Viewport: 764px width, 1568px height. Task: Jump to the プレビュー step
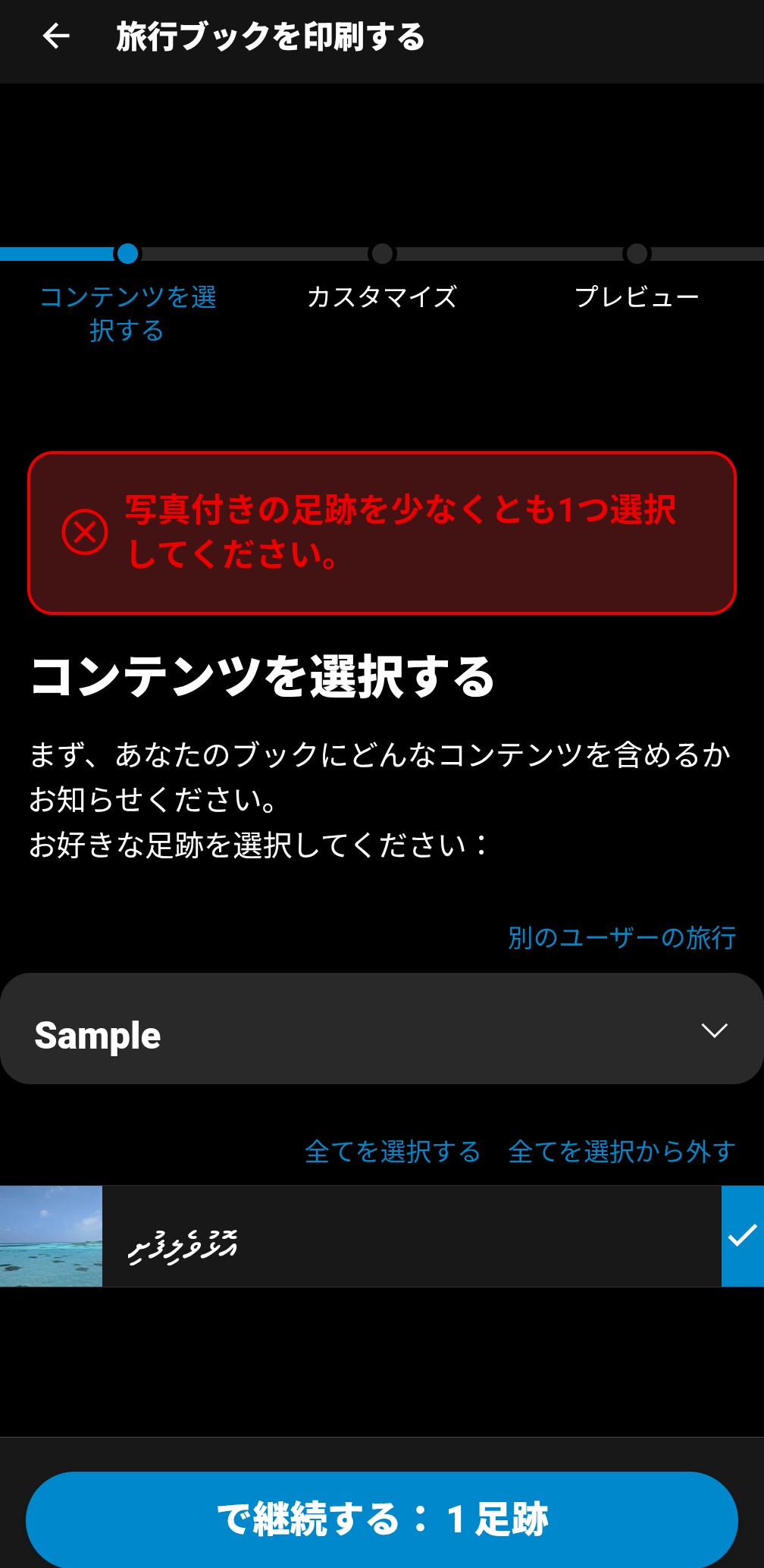point(637,296)
